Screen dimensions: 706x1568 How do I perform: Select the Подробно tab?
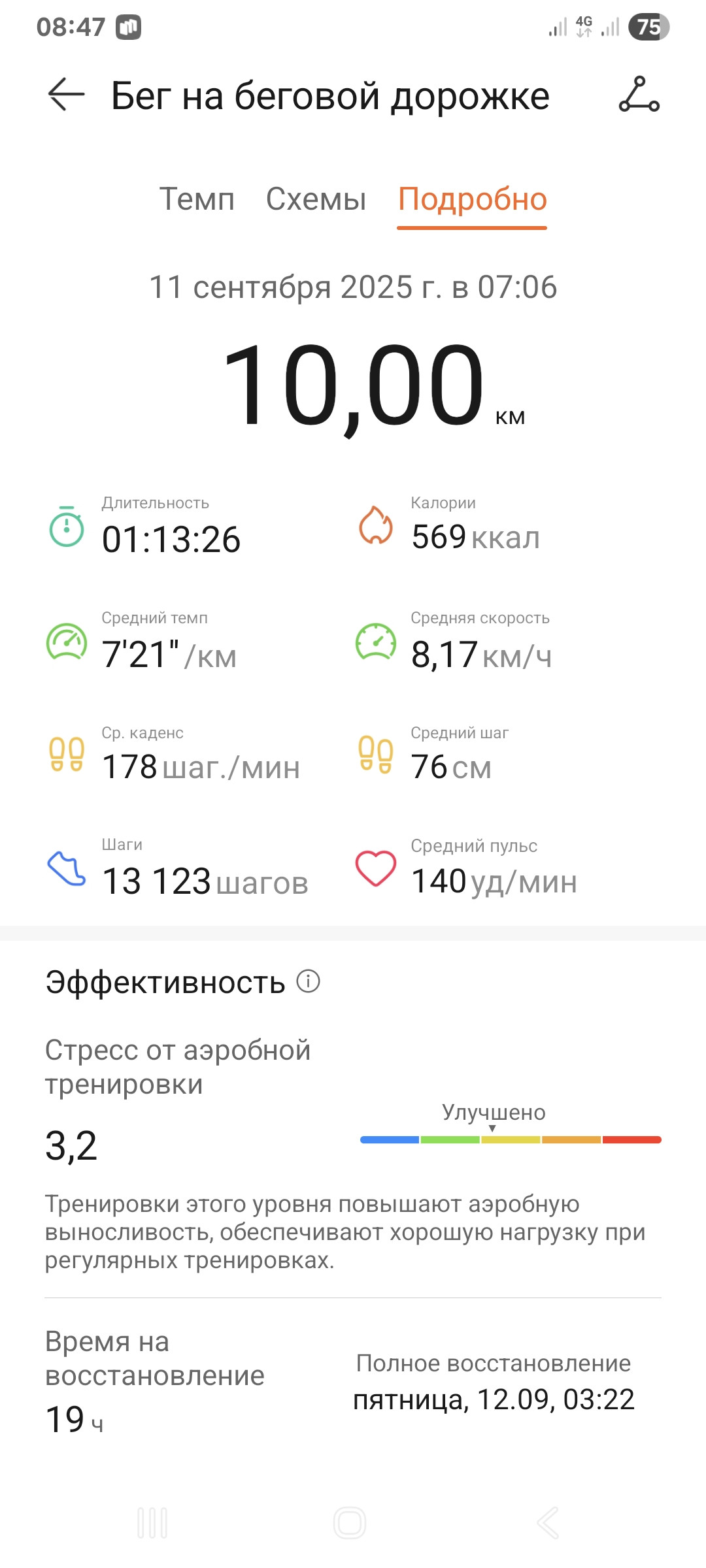point(472,200)
